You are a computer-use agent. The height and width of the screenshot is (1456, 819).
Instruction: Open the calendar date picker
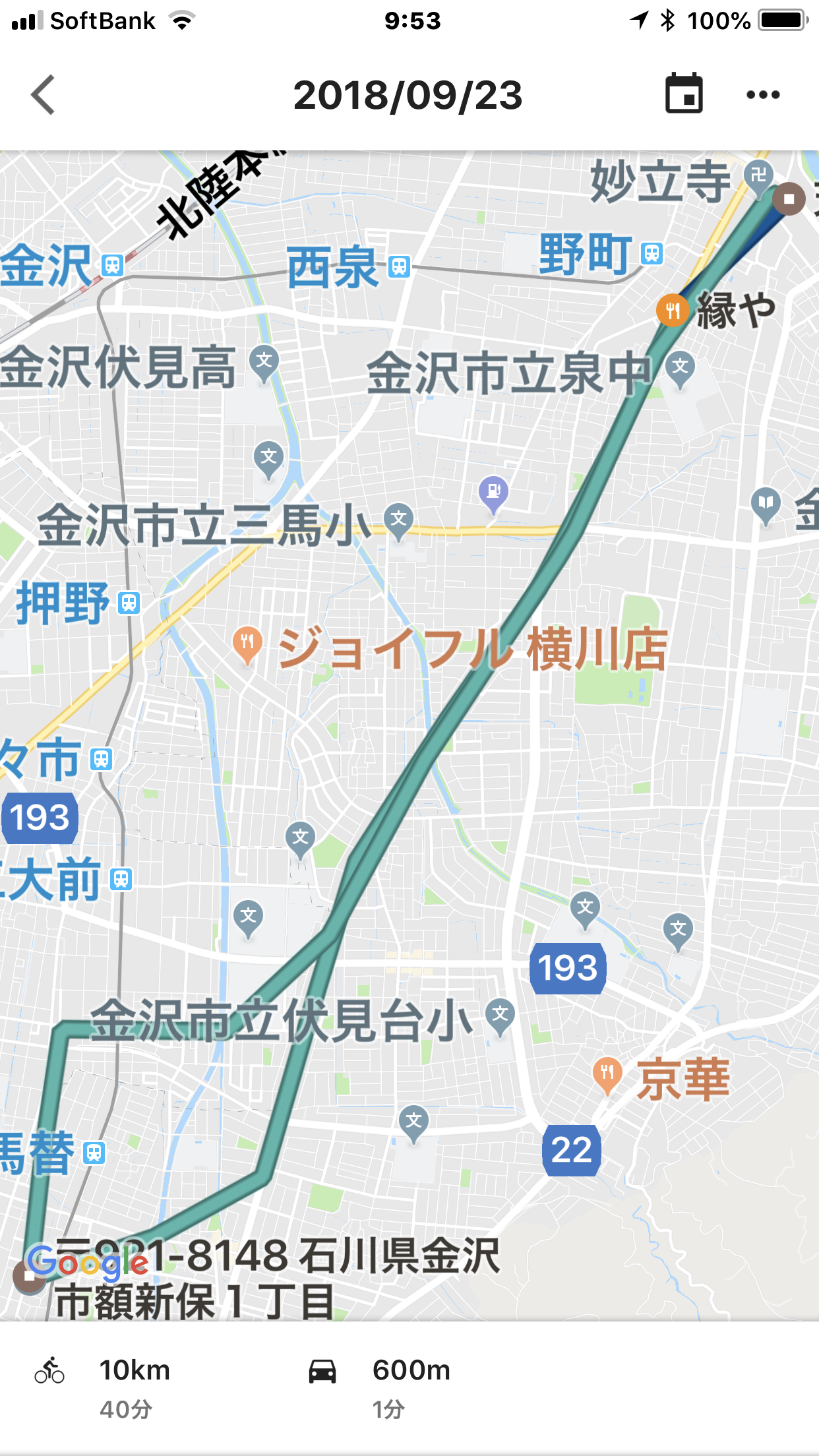tap(684, 94)
